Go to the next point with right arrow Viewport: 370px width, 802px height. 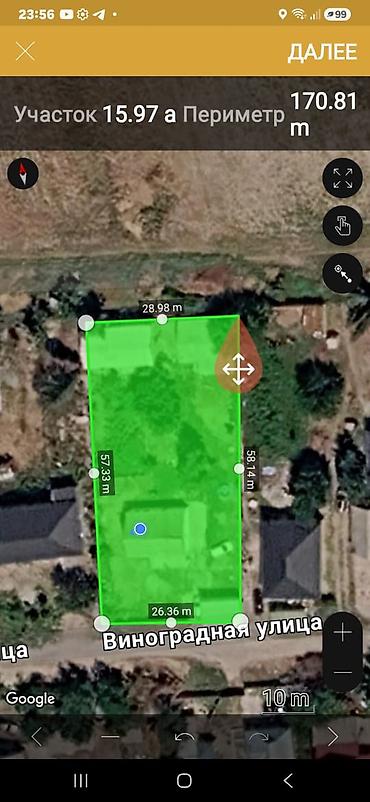(x=333, y=737)
